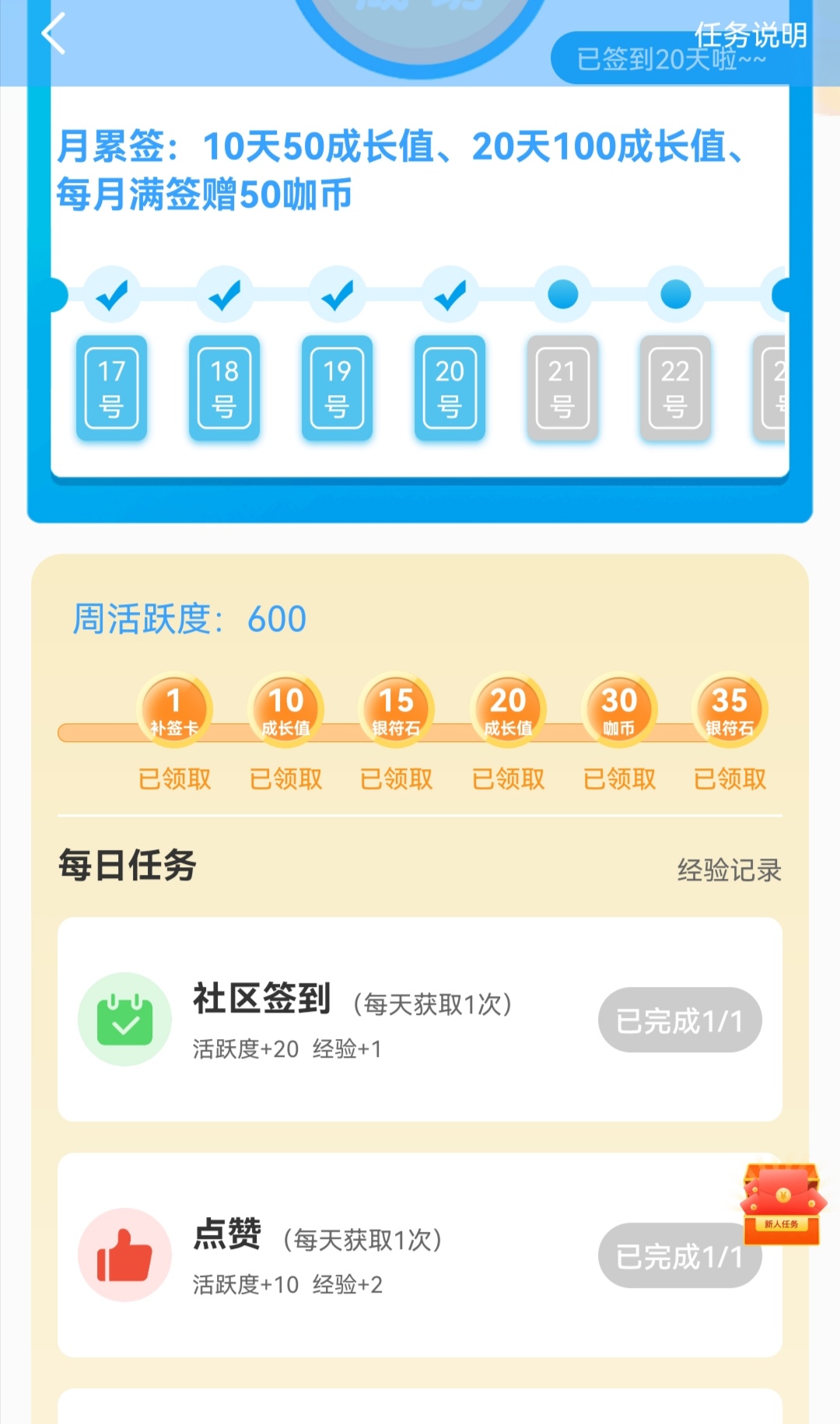
Task: Tap the 30 咖币 reward badge
Action: click(619, 710)
